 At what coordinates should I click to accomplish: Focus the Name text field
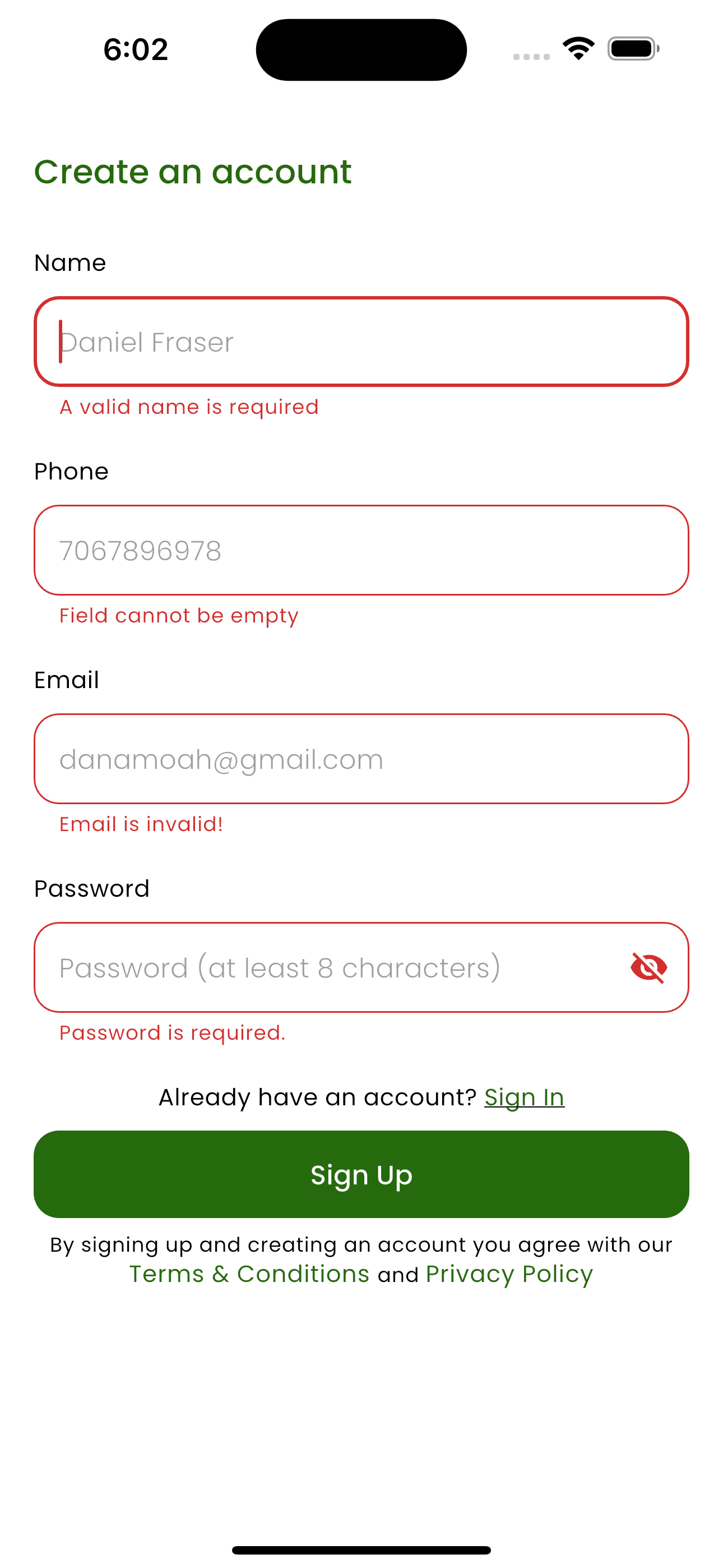coord(361,342)
